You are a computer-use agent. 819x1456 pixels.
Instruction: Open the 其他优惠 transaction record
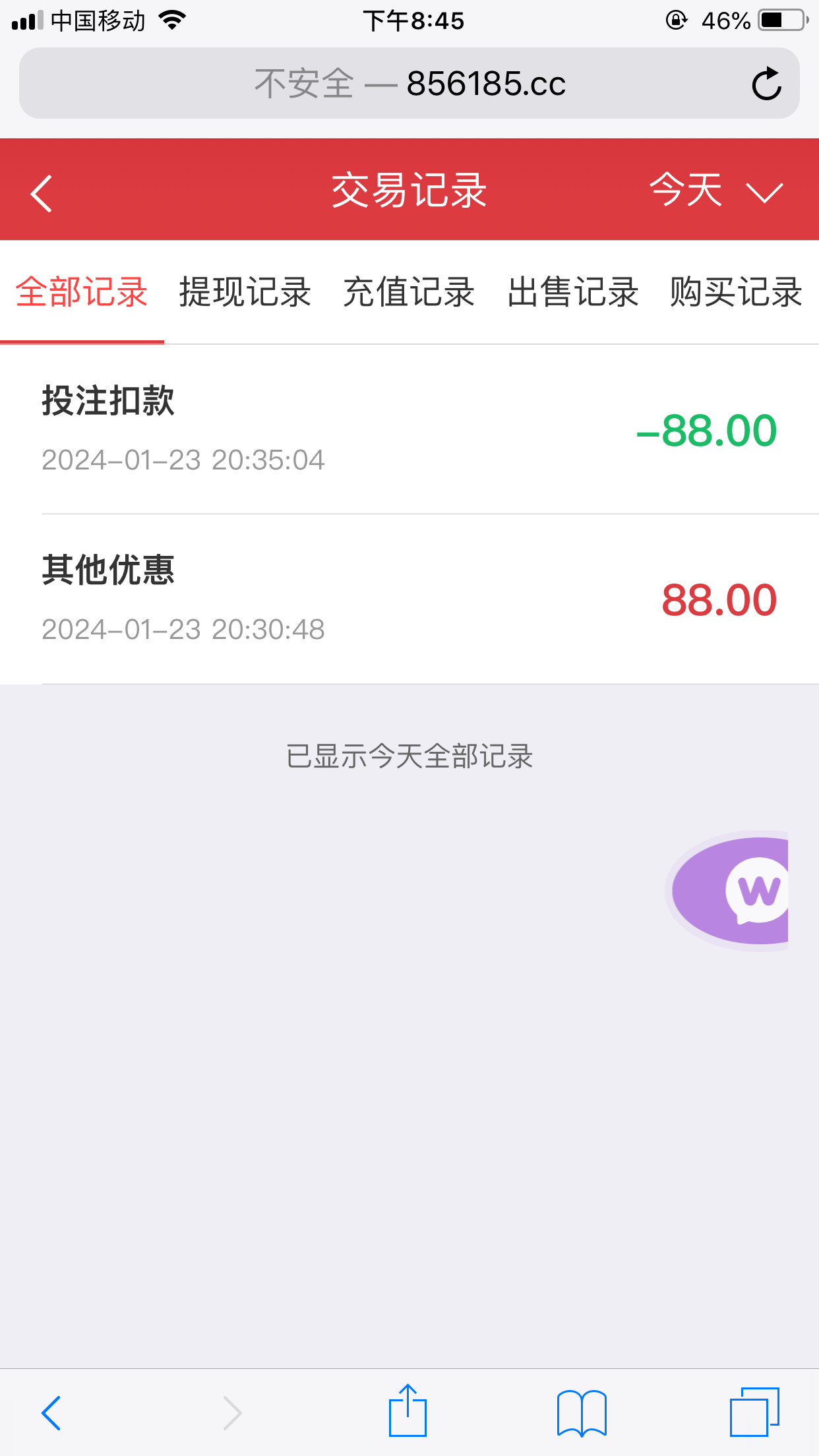point(409,599)
